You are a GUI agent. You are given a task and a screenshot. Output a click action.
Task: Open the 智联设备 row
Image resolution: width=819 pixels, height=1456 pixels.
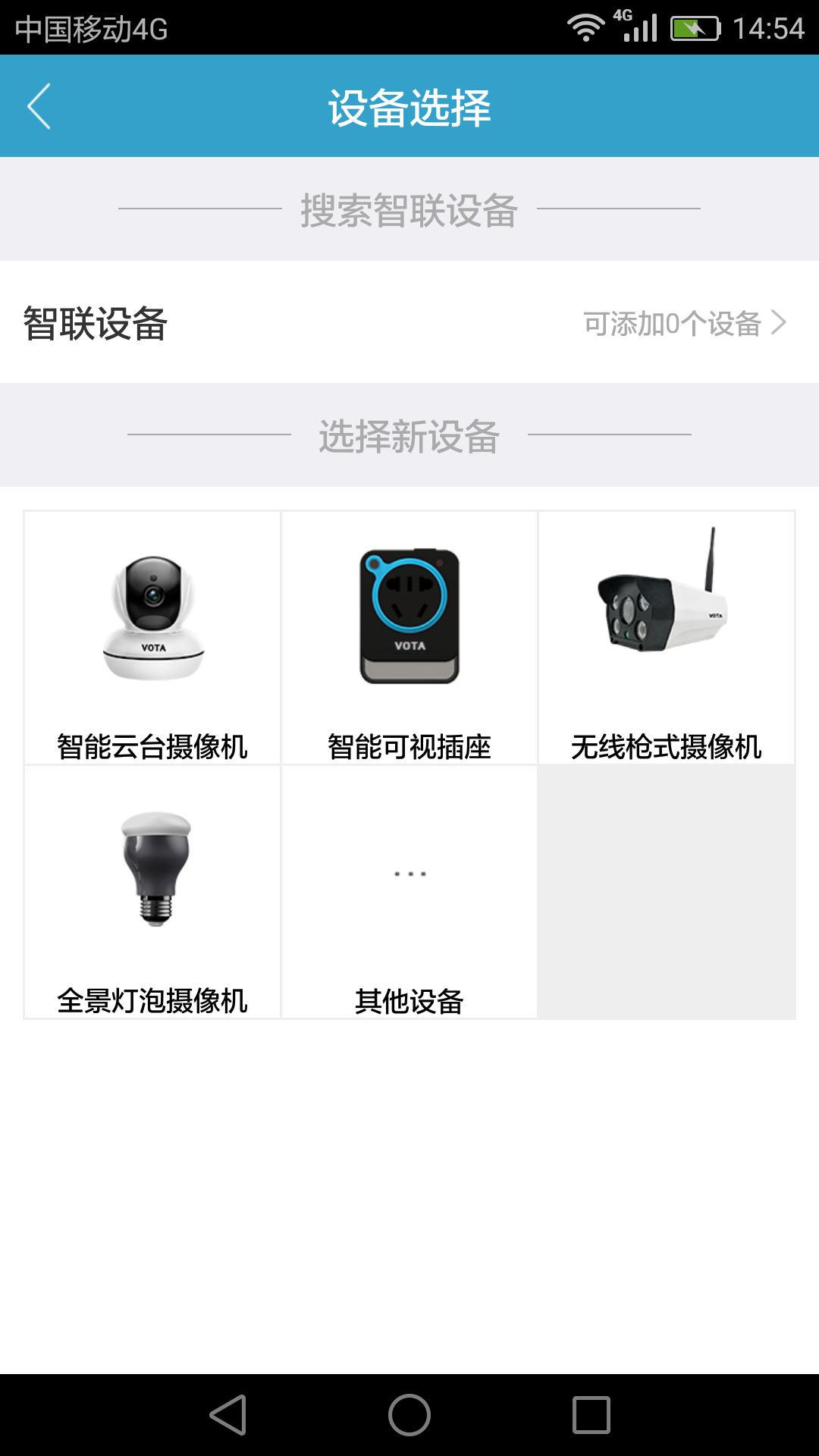[x=409, y=323]
